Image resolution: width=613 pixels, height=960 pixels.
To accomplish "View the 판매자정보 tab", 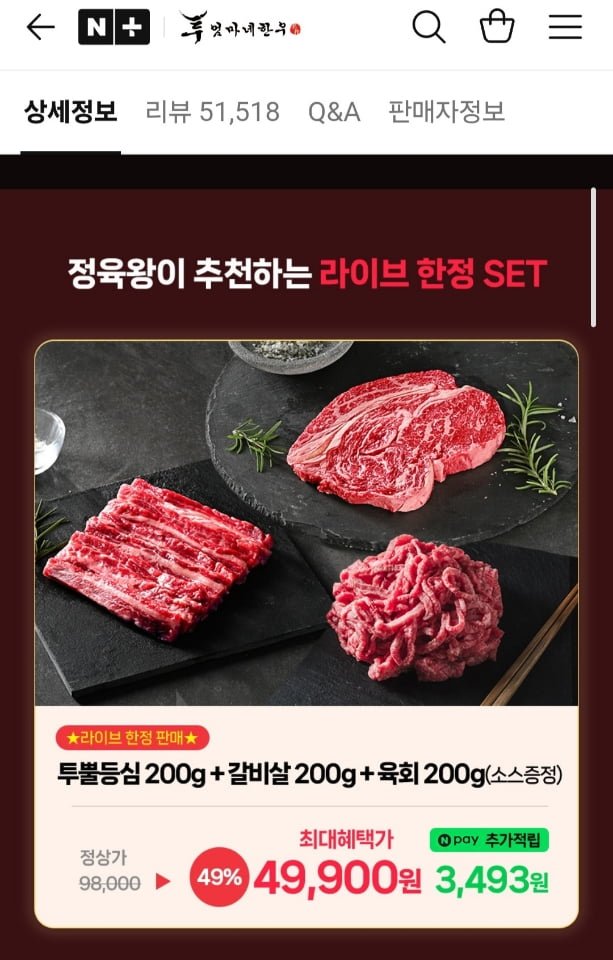I will (446, 112).
